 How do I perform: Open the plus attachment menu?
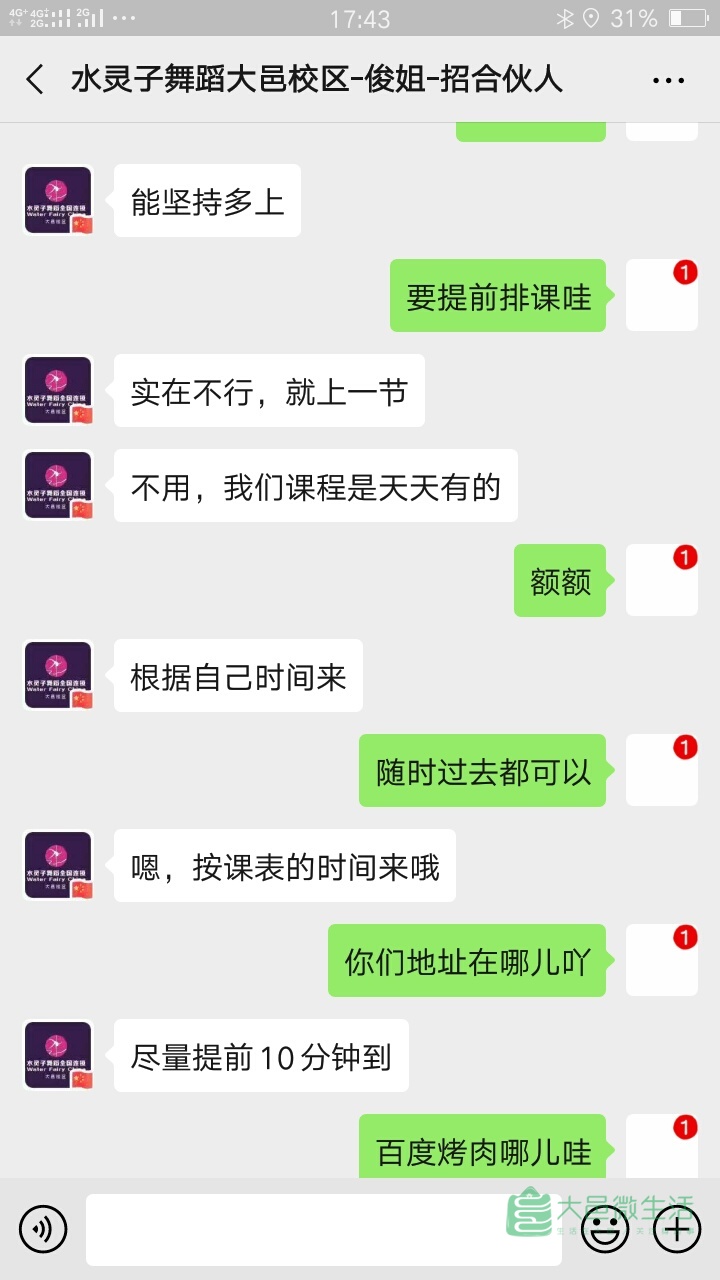tap(676, 1229)
